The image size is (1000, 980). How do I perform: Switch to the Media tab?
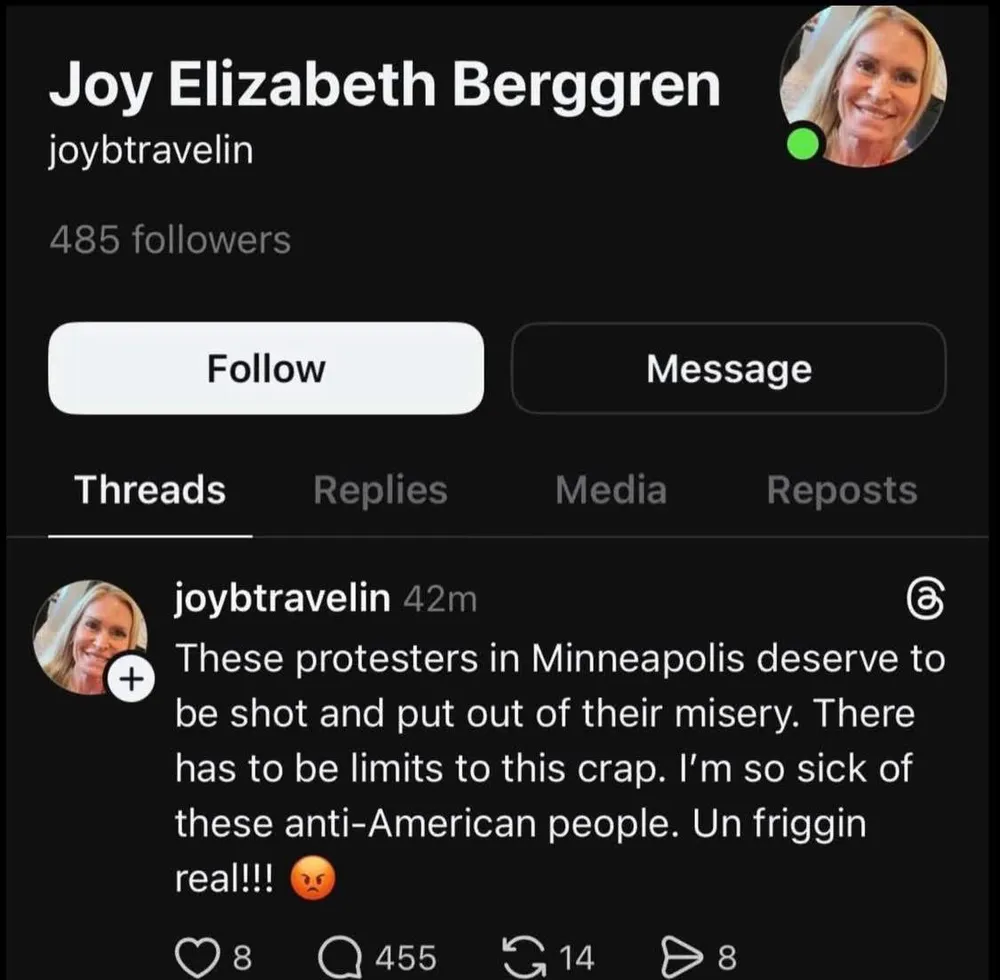[610, 490]
